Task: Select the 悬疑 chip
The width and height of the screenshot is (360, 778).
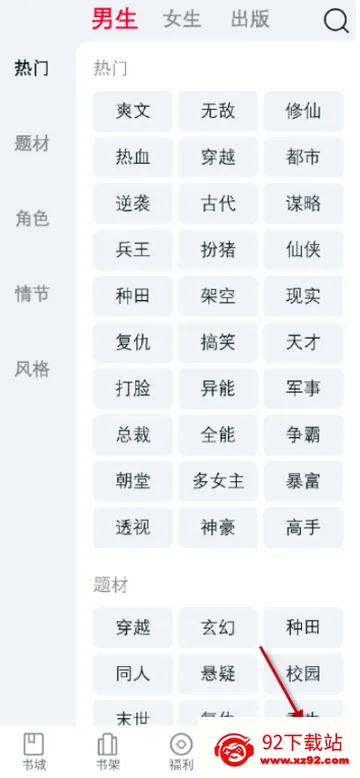Action: point(218,674)
